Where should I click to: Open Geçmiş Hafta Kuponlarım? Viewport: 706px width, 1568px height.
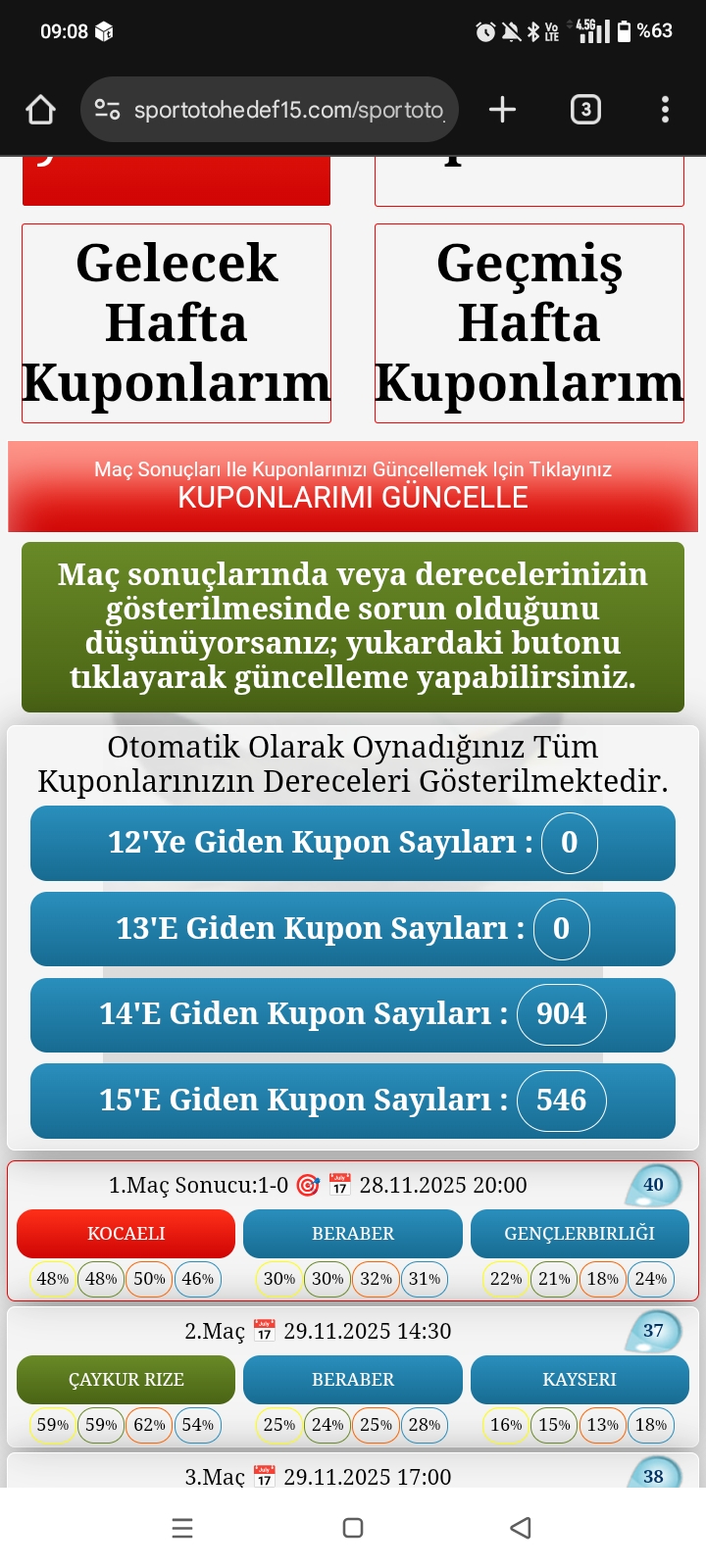[529, 323]
